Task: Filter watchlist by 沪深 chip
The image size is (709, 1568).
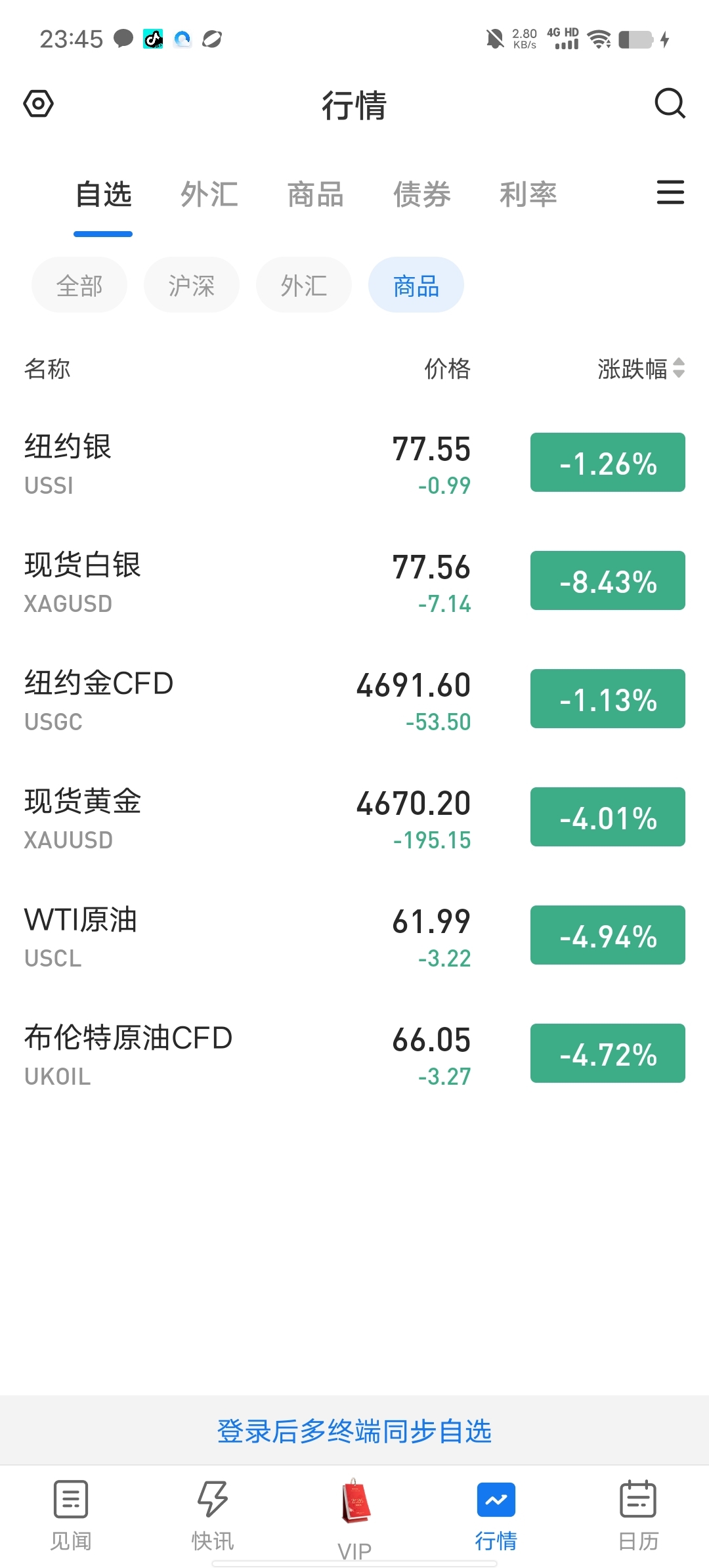Action: coord(192,285)
